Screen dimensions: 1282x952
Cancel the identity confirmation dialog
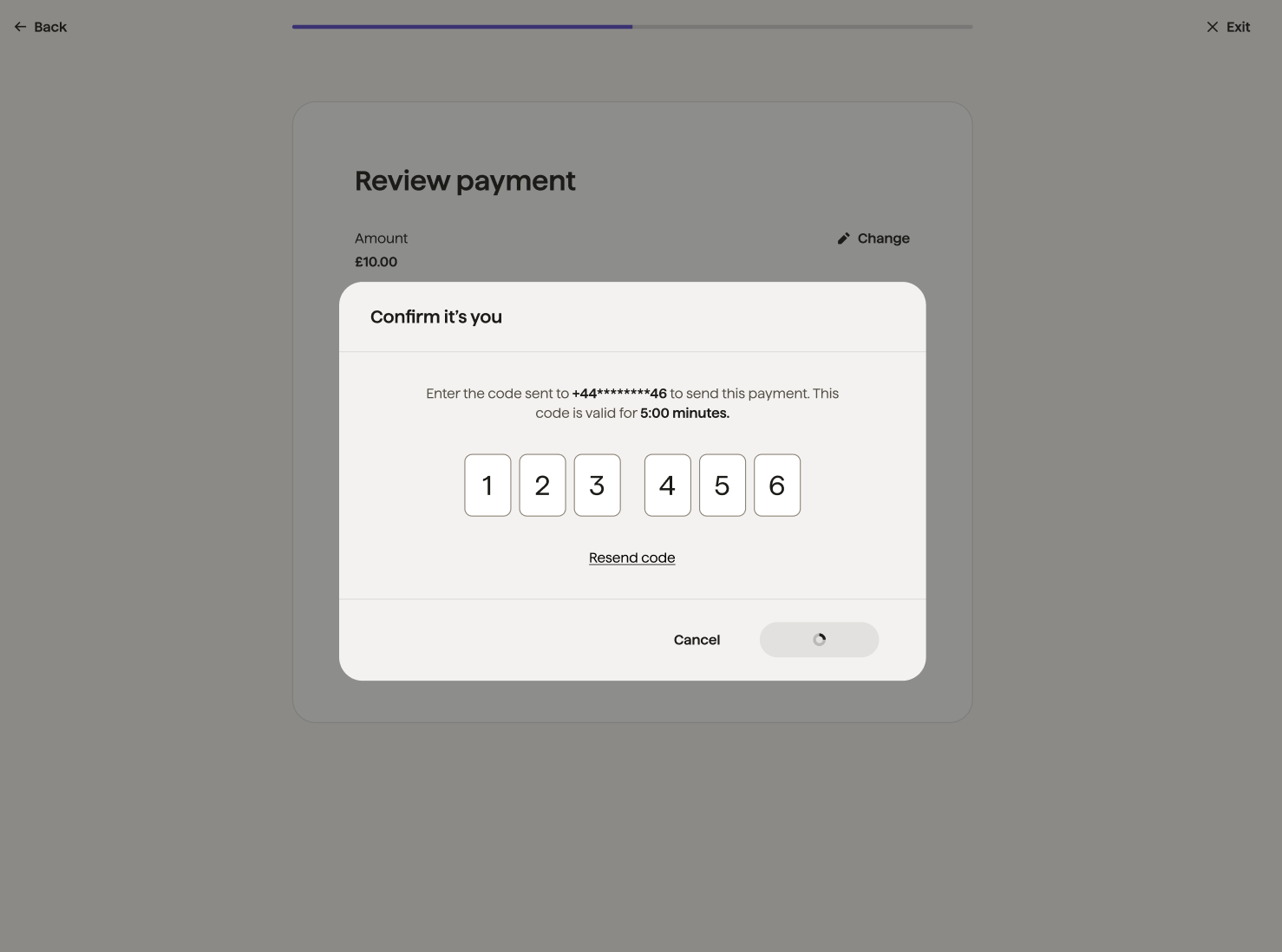click(697, 640)
